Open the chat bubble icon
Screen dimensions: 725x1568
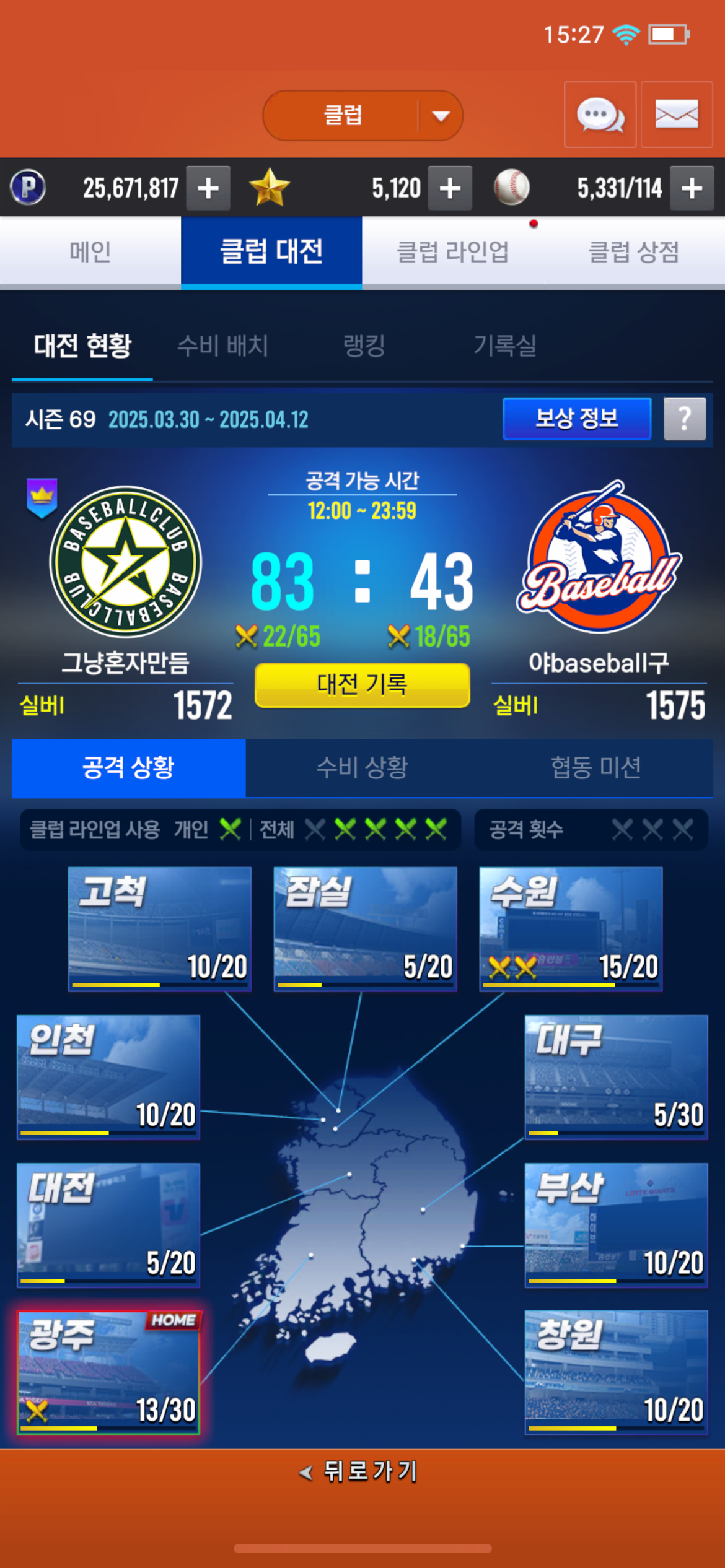point(600,115)
